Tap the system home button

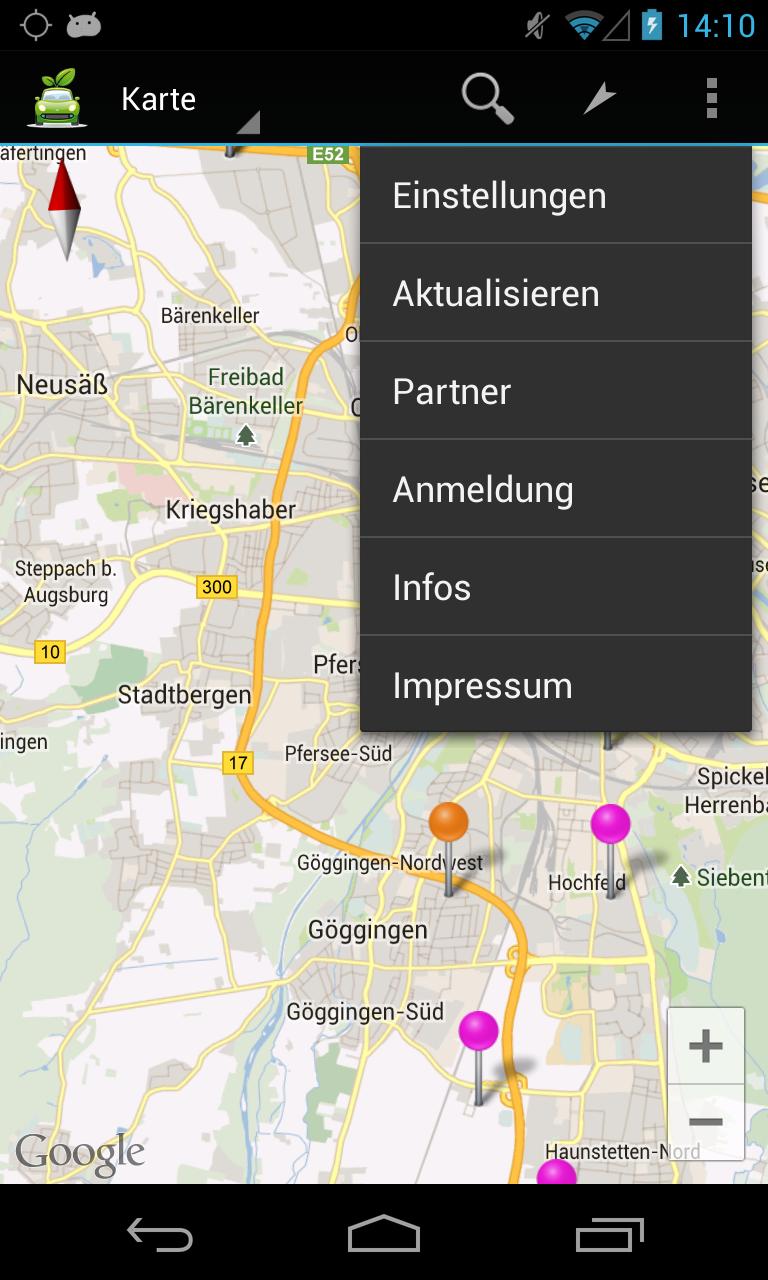click(384, 1235)
